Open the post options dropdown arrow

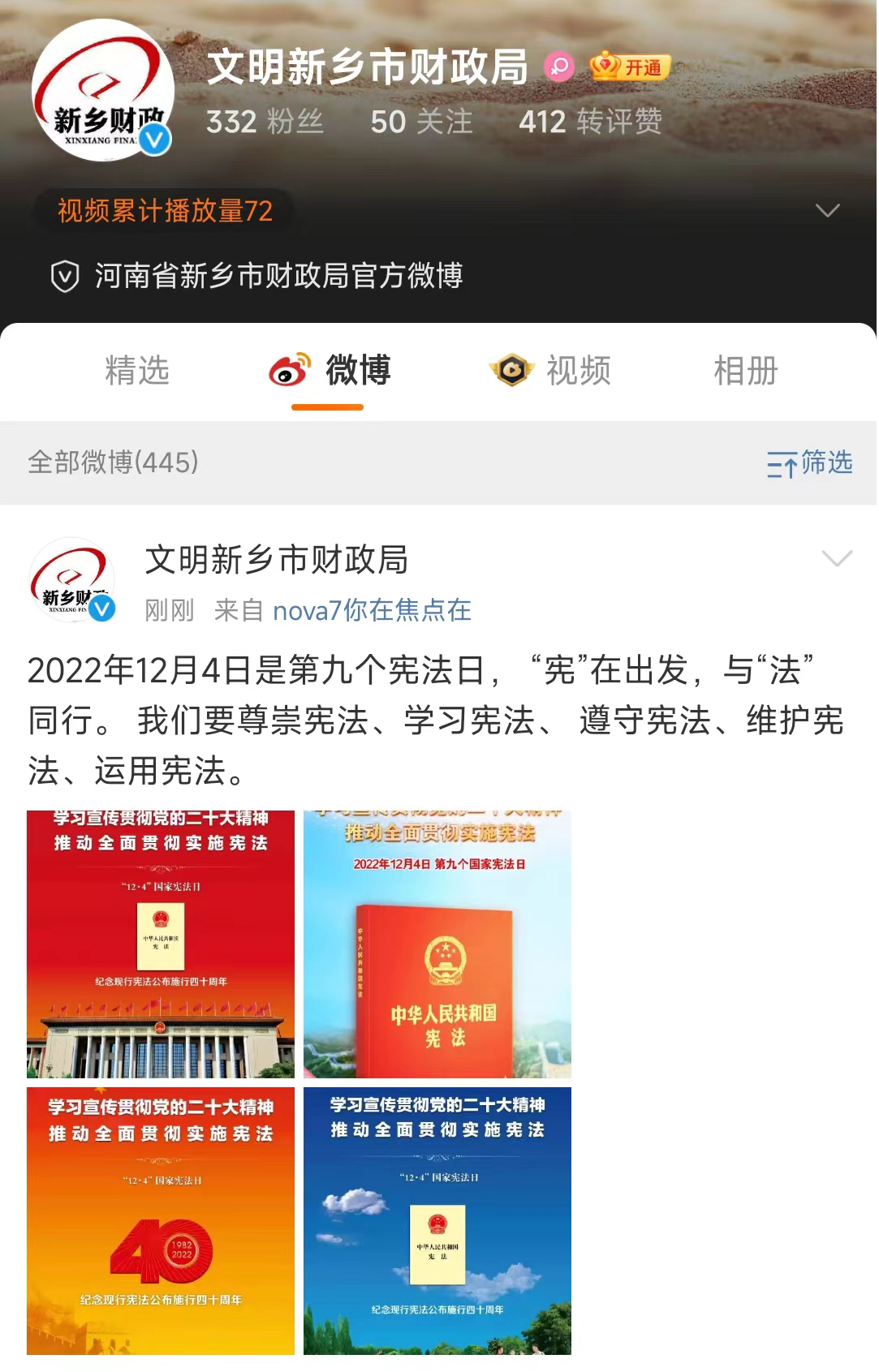837,558
